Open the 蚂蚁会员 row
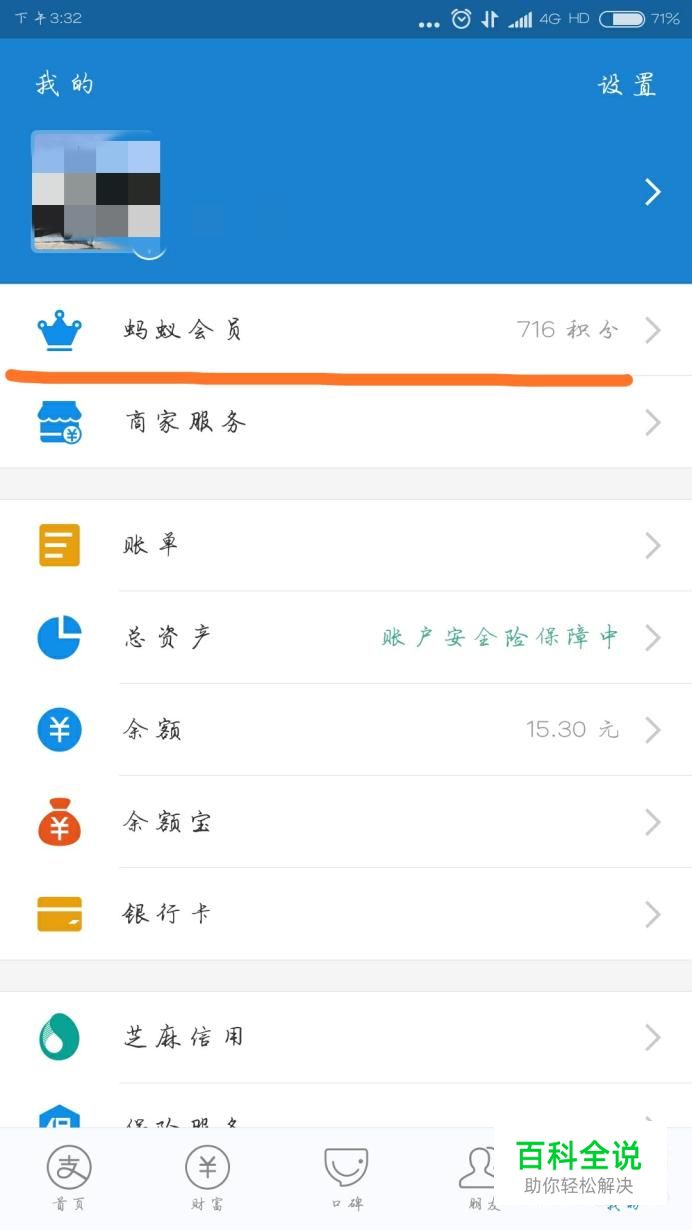The width and height of the screenshot is (692, 1230). point(345,330)
